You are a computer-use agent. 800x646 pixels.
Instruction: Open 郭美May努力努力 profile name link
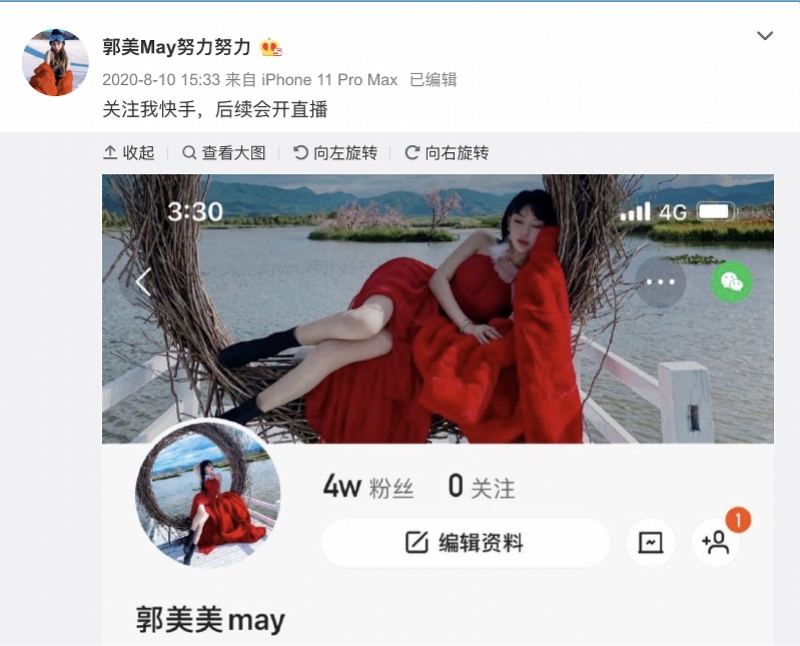(177, 47)
